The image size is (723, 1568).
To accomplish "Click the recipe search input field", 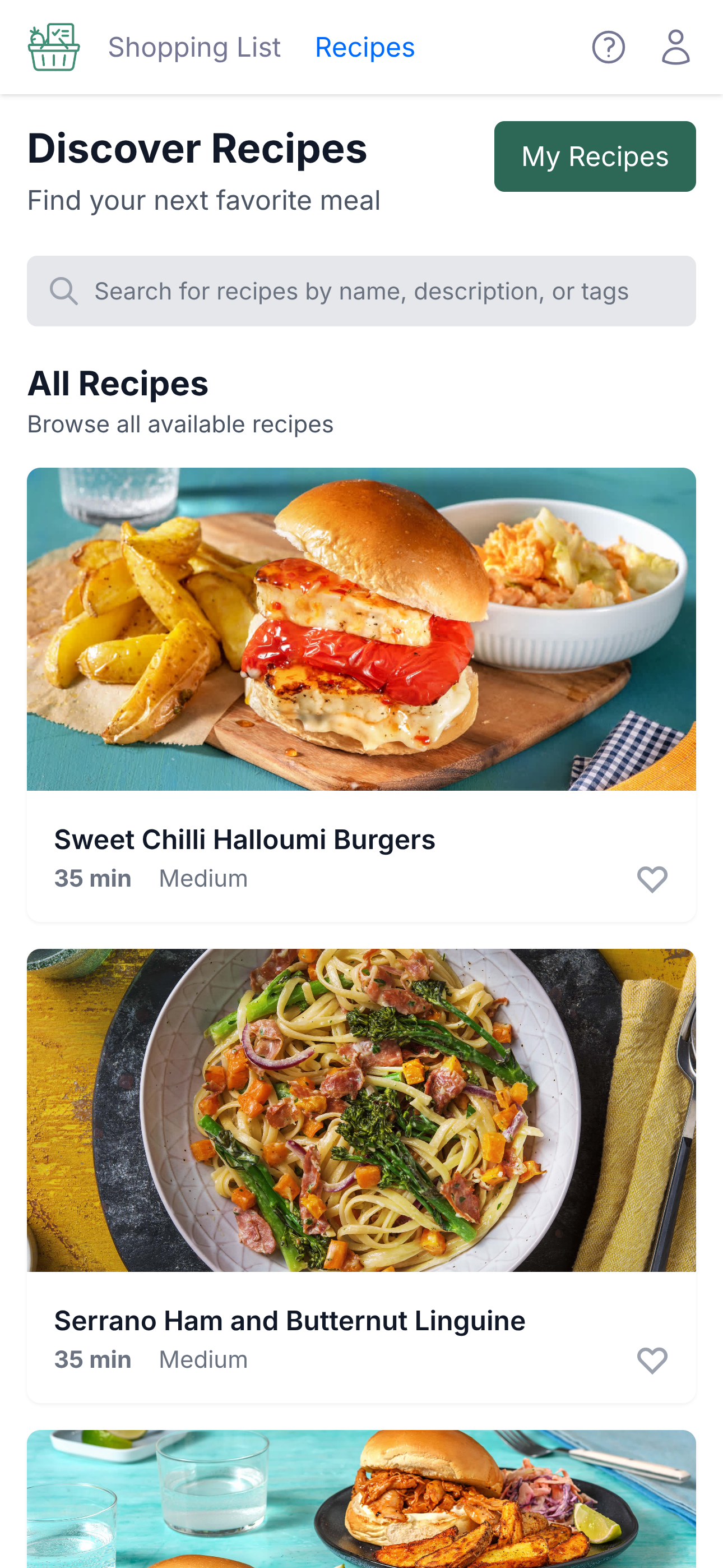I will tap(361, 290).
